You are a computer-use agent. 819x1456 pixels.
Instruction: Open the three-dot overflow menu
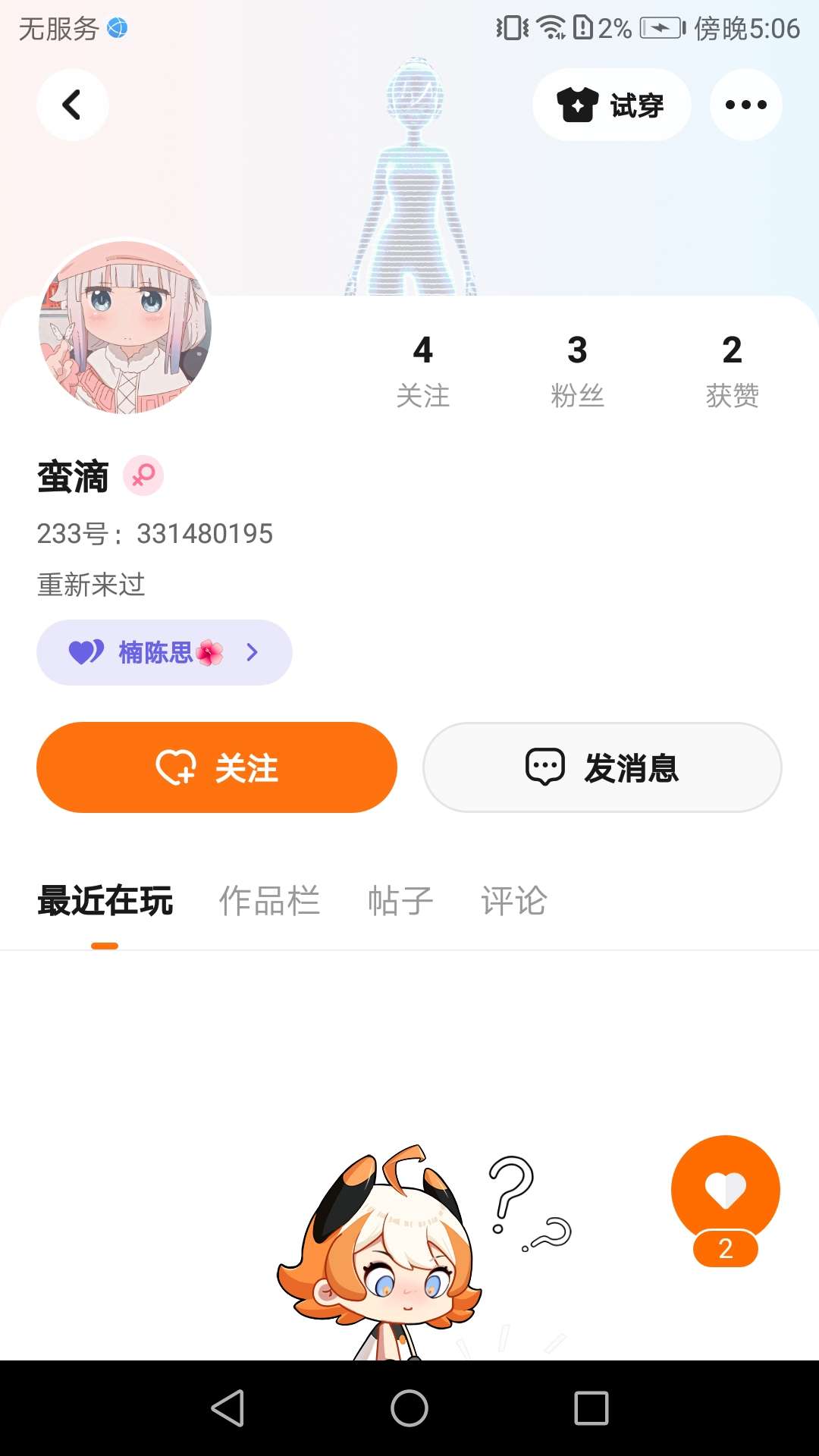(x=745, y=105)
